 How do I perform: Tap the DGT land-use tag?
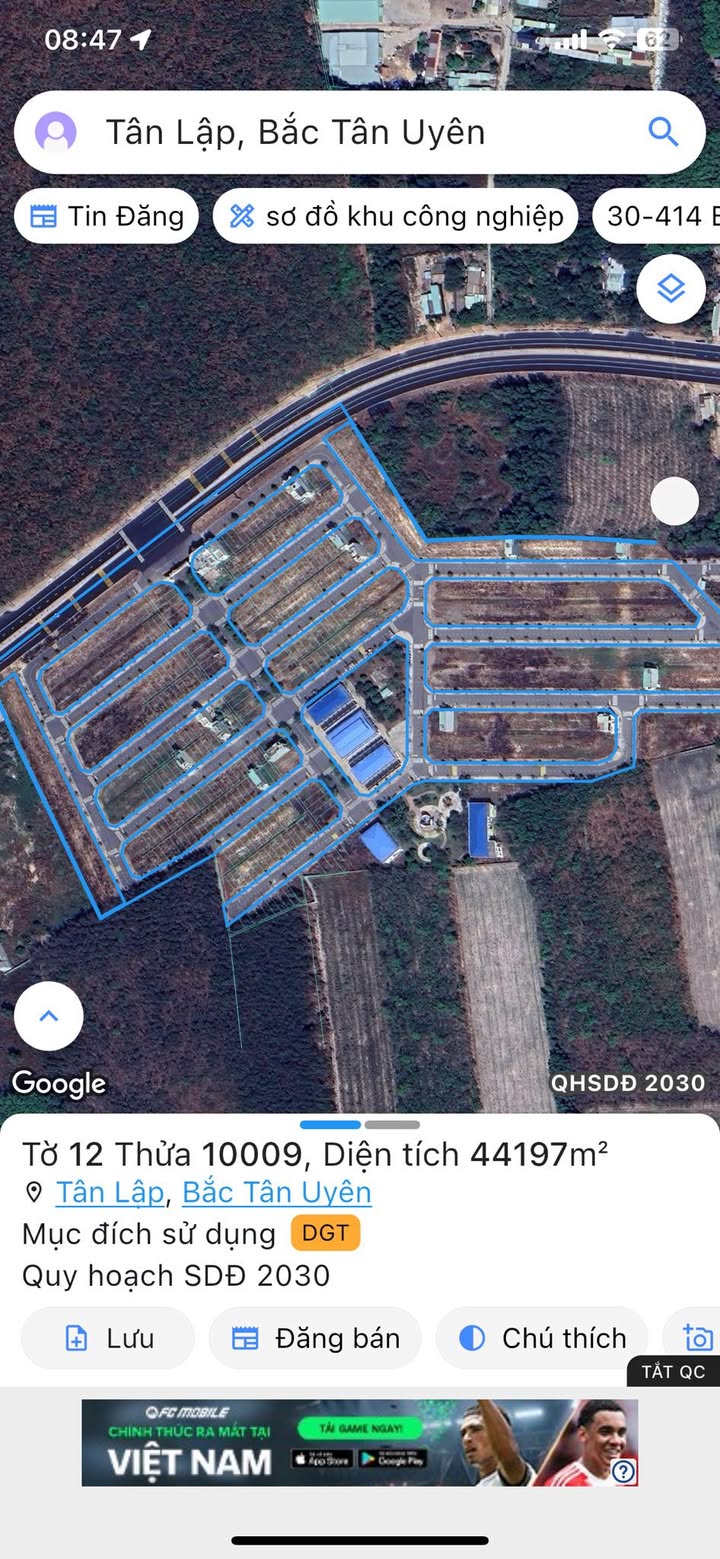(325, 1233)
